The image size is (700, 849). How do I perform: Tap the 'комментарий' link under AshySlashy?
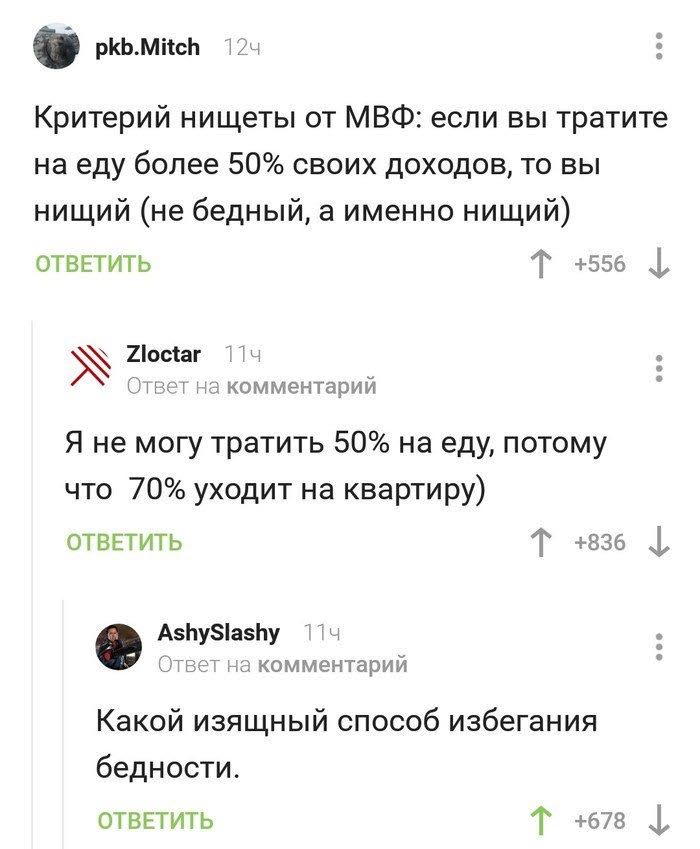[x=333, y=664]
